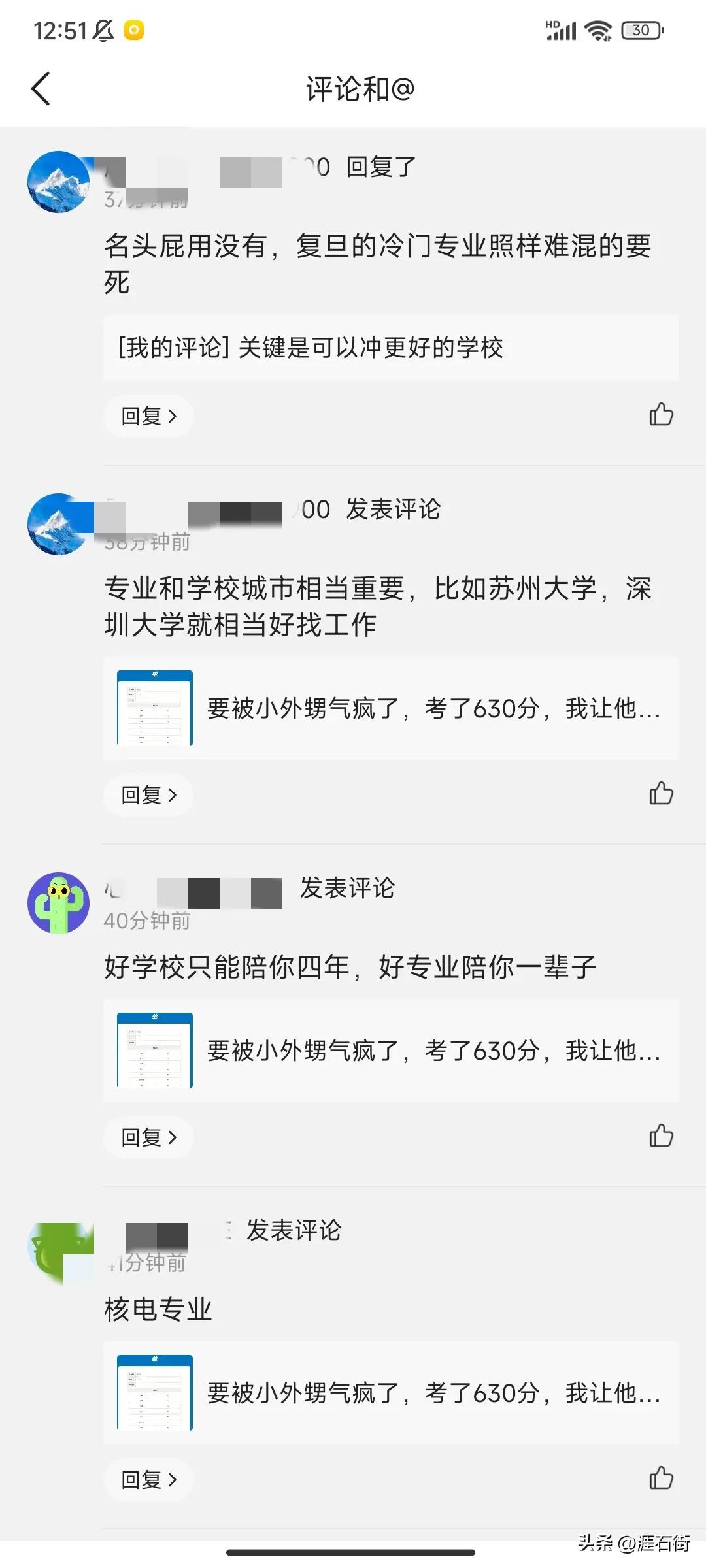Tap the cactus avatar of the third commenter
Screen dimensions: 706x1568
click(58, 902)
